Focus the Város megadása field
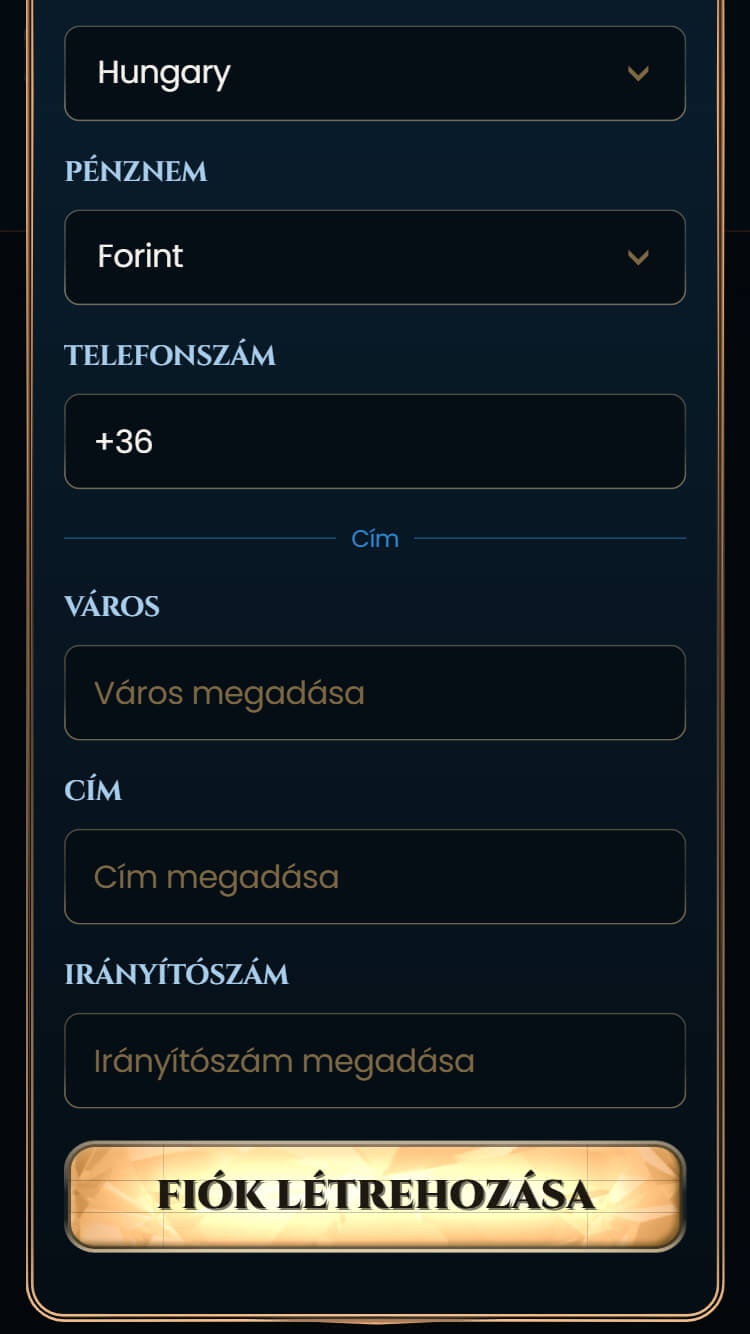 375,693
